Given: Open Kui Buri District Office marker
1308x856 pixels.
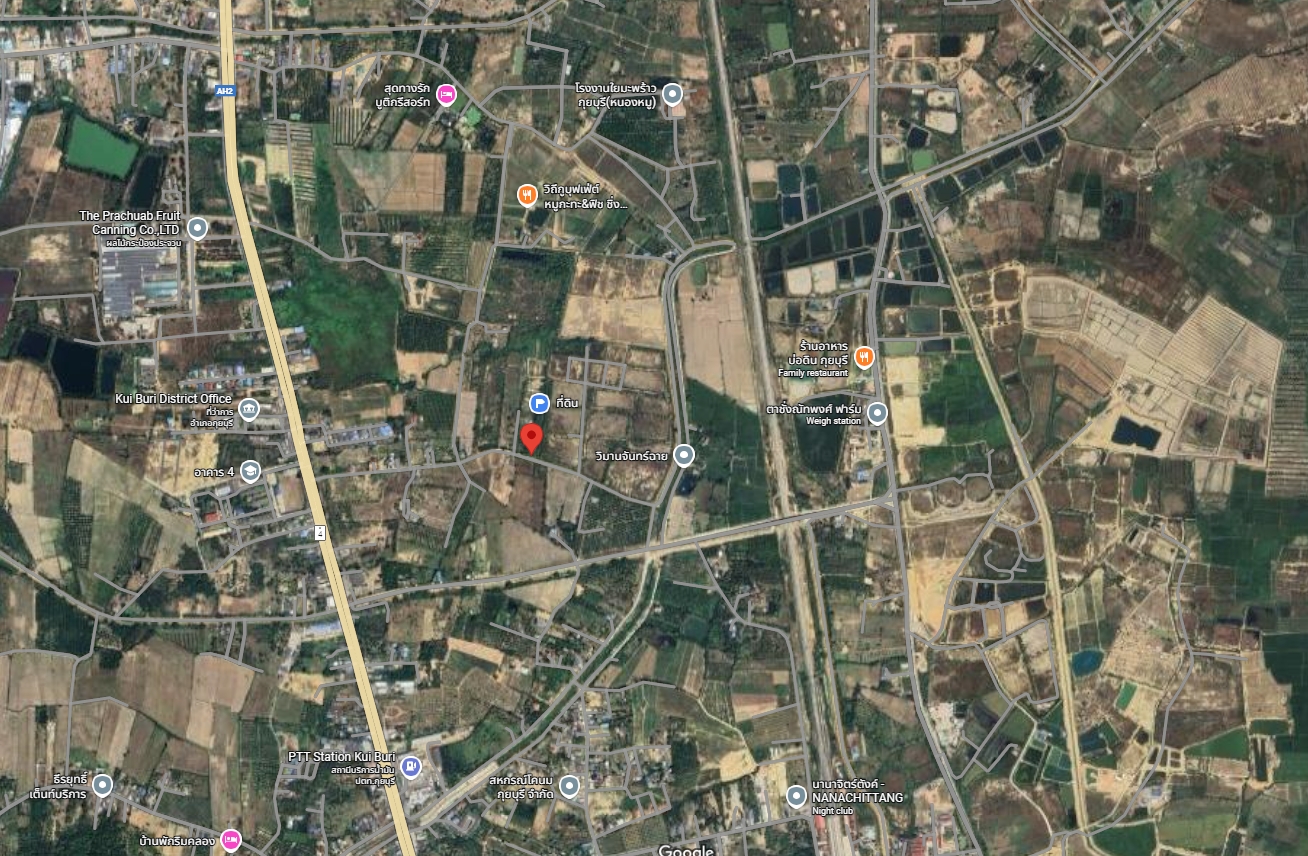Looking at the screenshot, I should (x=249, y=409).
